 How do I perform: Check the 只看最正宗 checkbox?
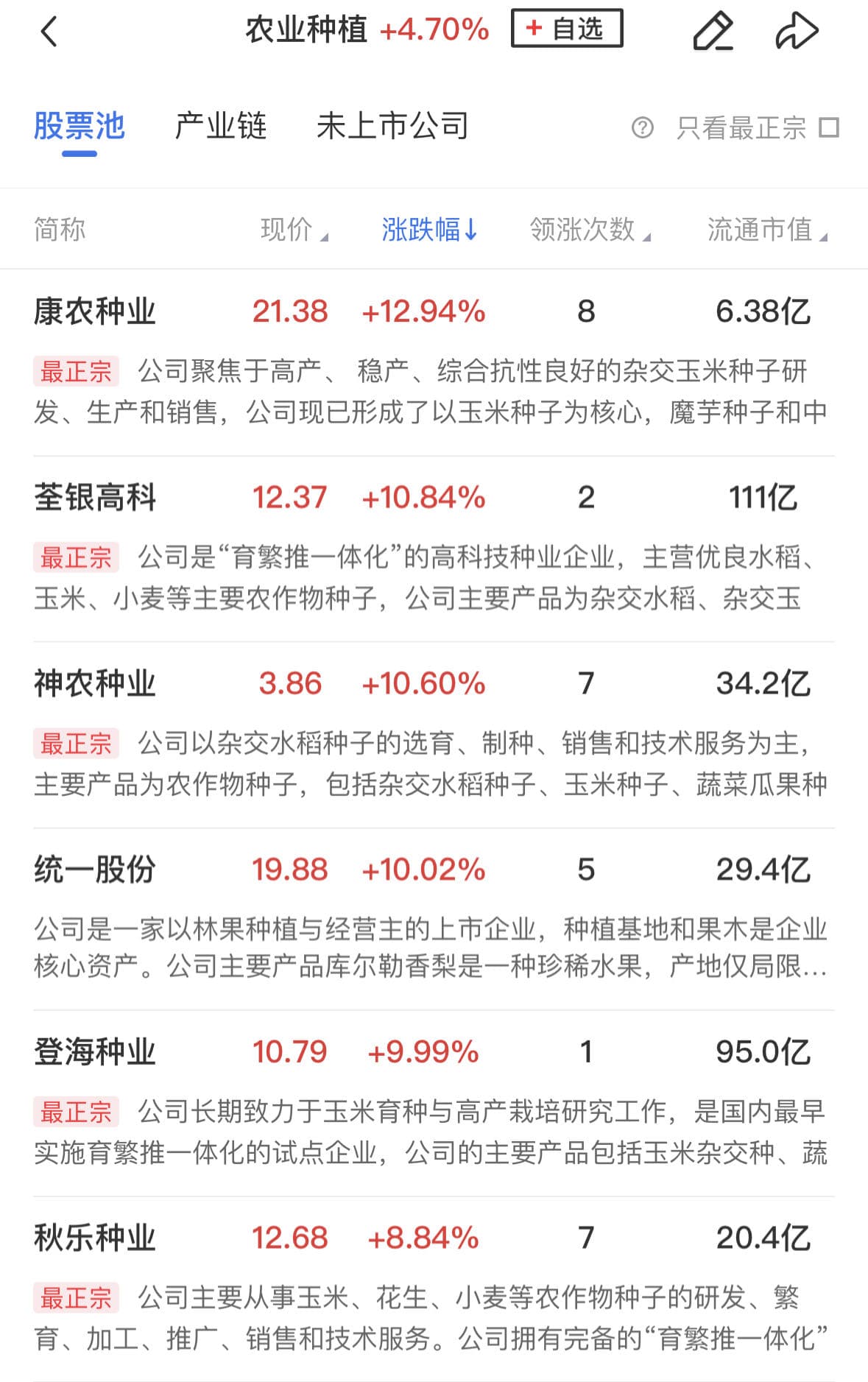tap(829, 128)
